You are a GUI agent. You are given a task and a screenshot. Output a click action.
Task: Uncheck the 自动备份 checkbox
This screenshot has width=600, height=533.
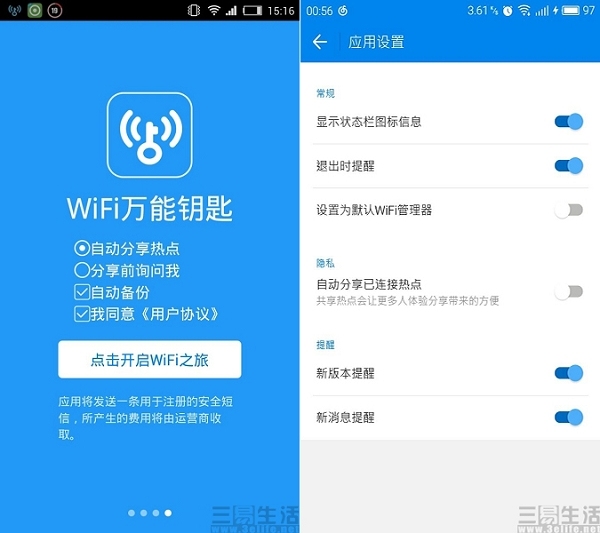pyautogui.click(x=82, y=292)
